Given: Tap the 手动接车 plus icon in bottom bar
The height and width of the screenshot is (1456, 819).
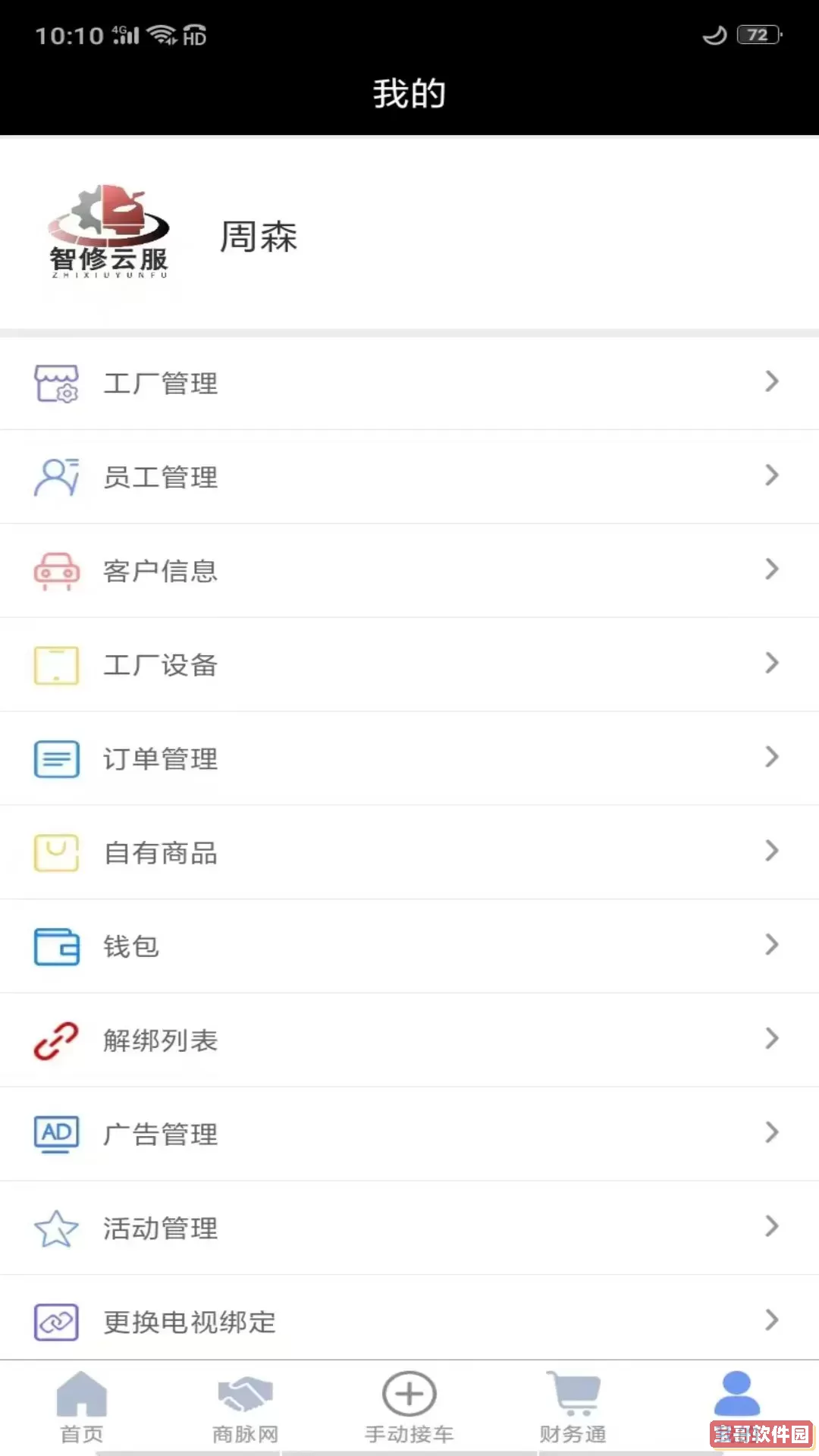Looking at the screenshot, I should [x=409, y=1394].
